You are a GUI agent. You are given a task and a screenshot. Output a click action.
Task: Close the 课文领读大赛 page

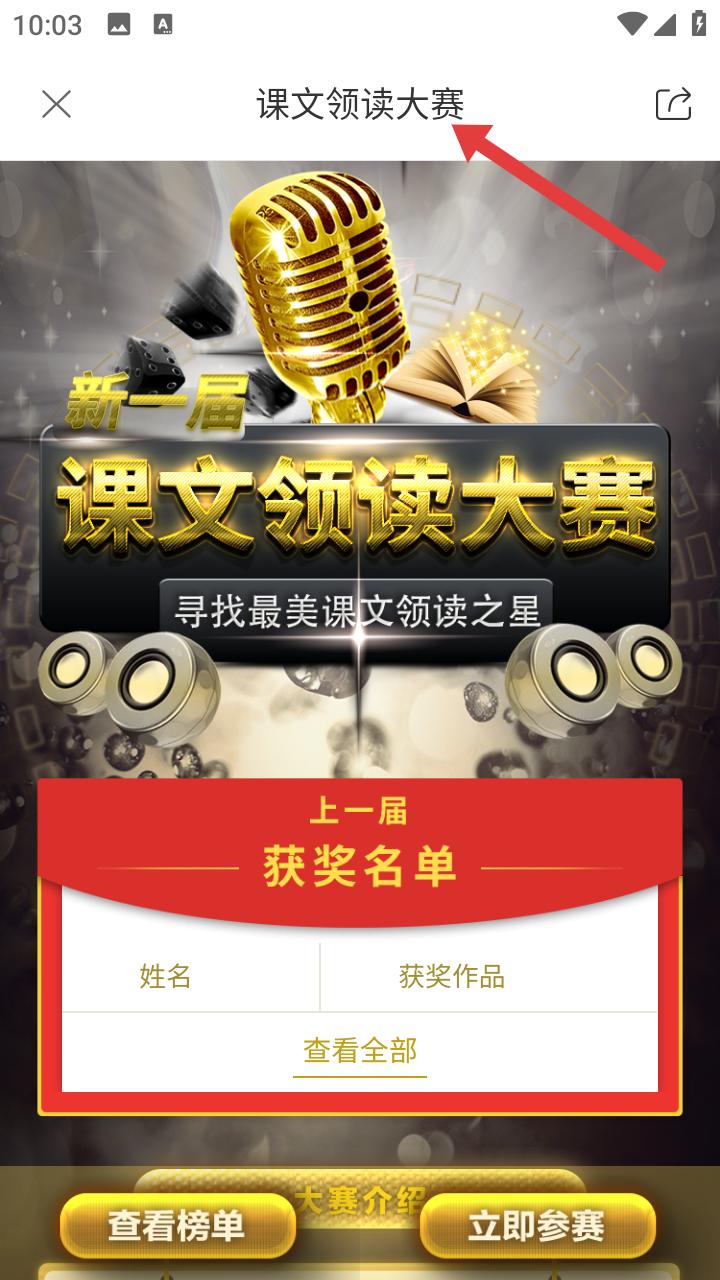coord(56,104)
